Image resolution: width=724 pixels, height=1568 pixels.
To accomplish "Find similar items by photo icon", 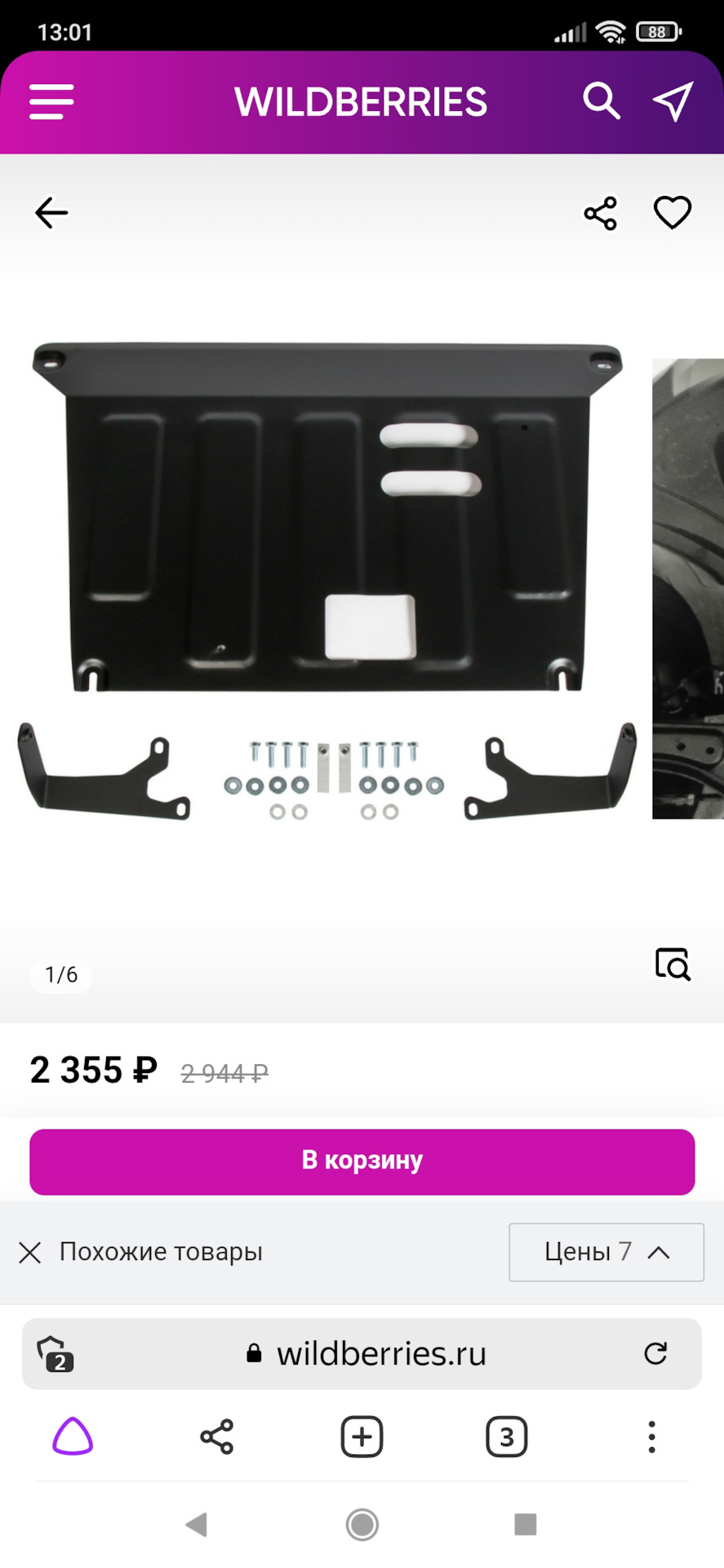I will click(x=673, y=964).
